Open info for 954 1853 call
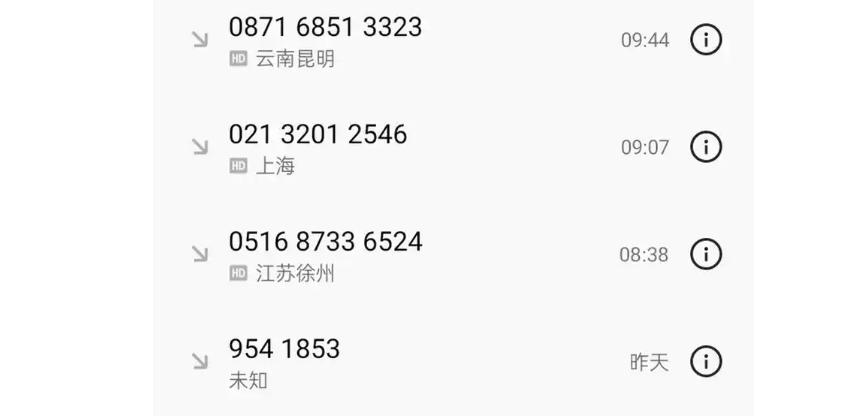 click(x=706, y=361)
